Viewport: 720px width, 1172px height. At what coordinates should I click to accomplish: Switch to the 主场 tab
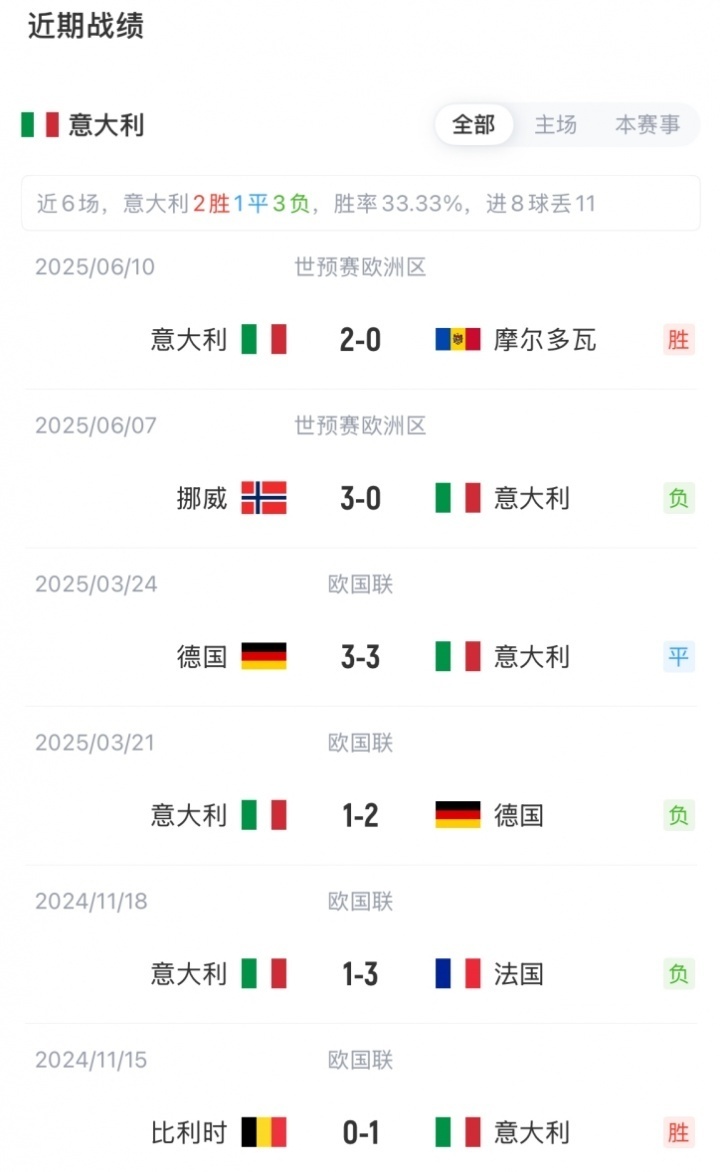[x=555, y=125]
